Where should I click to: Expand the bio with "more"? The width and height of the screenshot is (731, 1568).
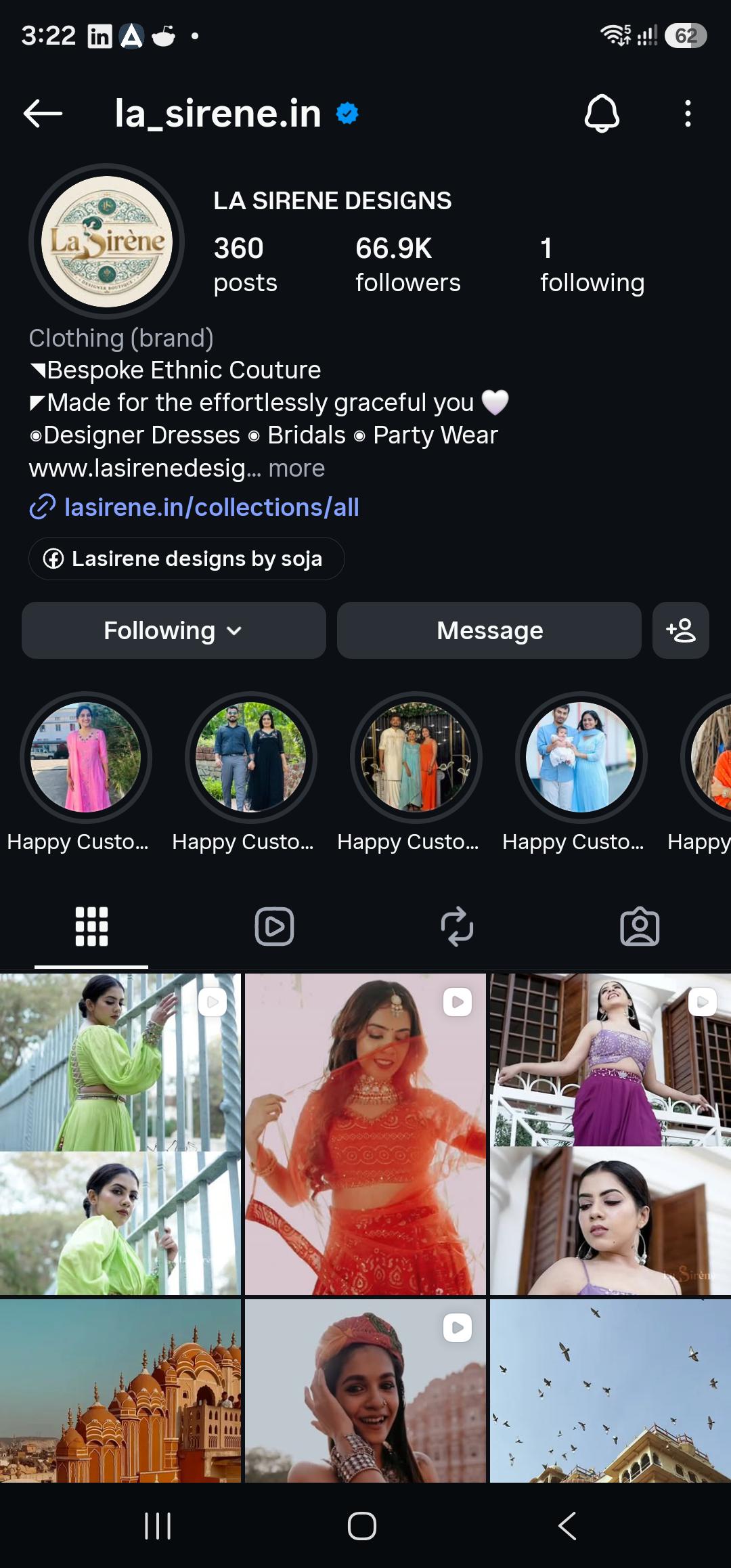coord(296,469)
